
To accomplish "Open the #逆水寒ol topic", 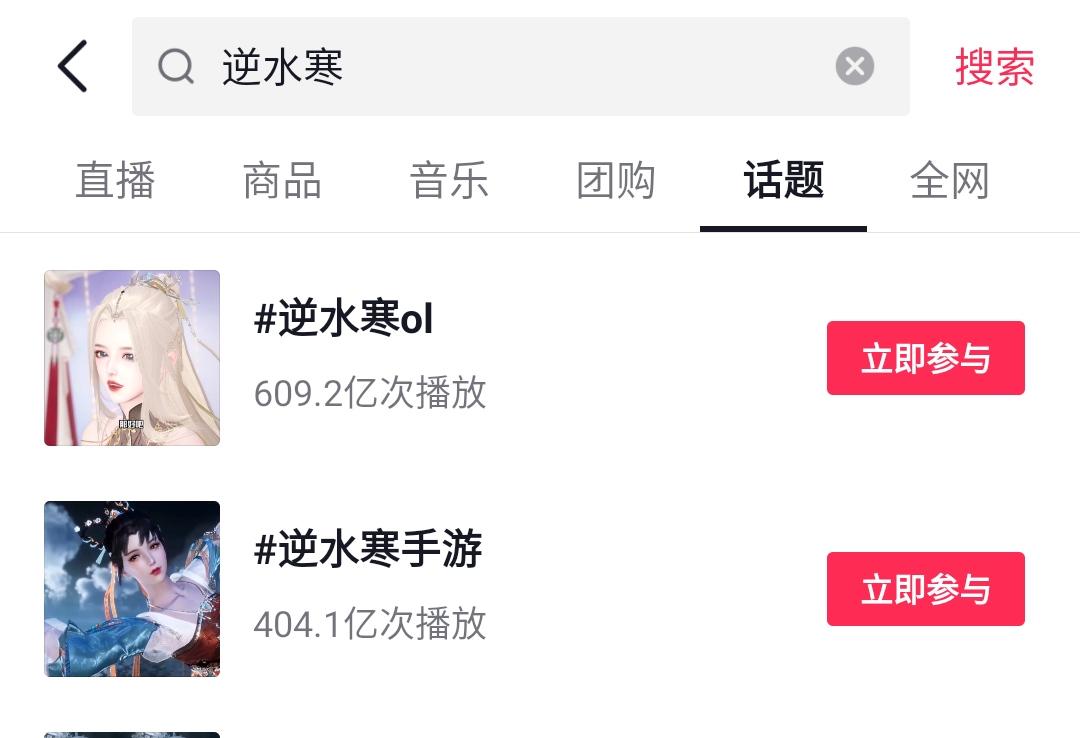I will (x=344, y=320).
